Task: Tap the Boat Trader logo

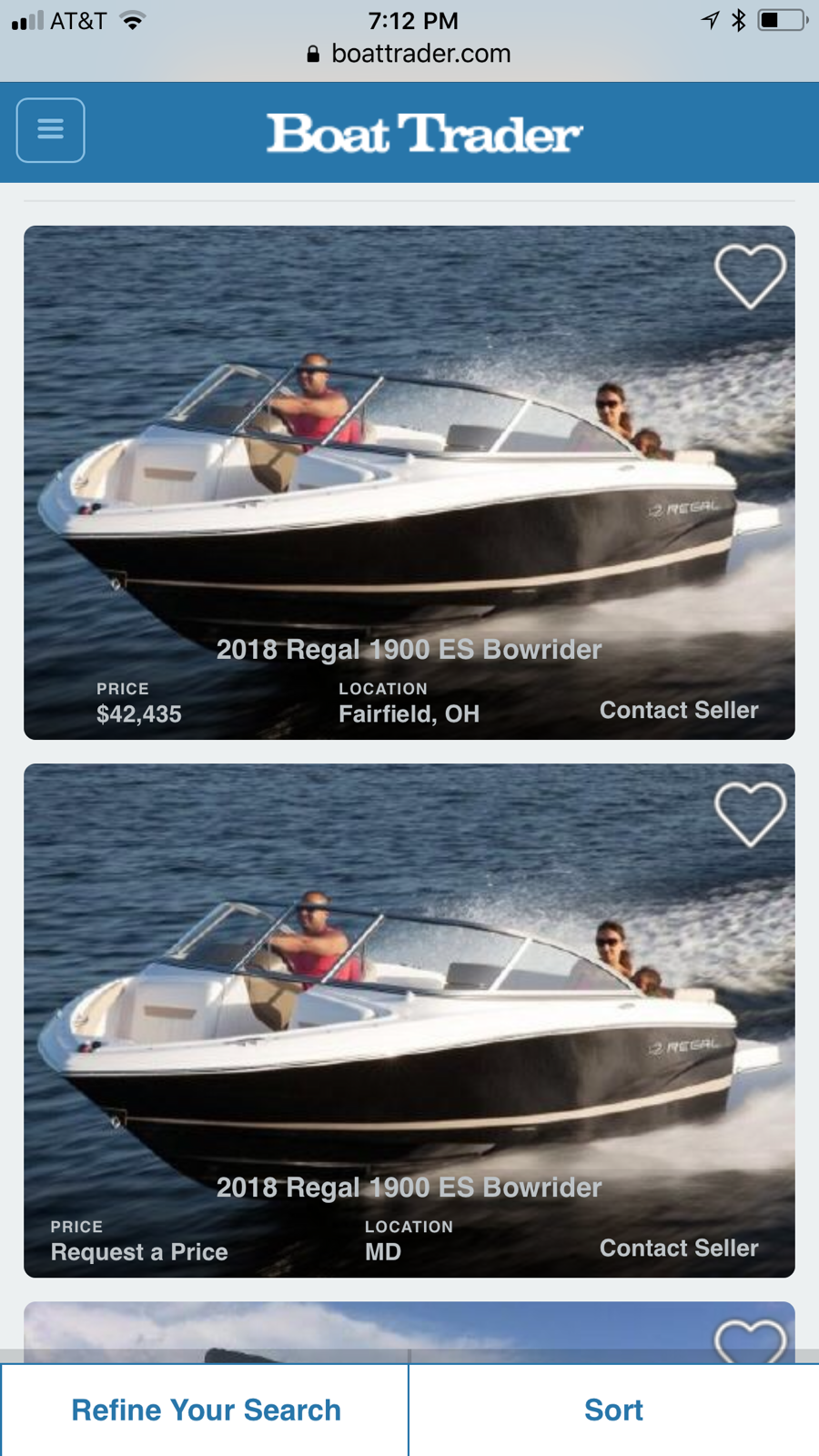Action: point(424,133)
